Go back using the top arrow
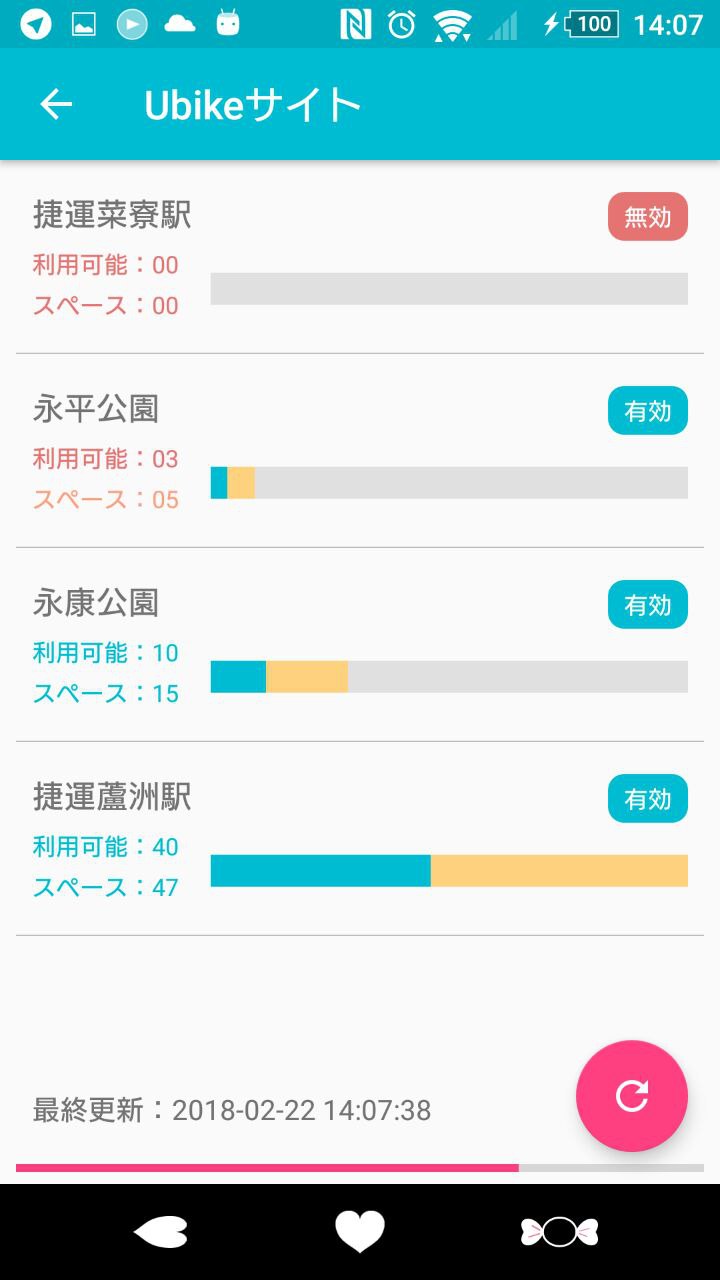Screen dimensions: 720x1280 point(56,104)
